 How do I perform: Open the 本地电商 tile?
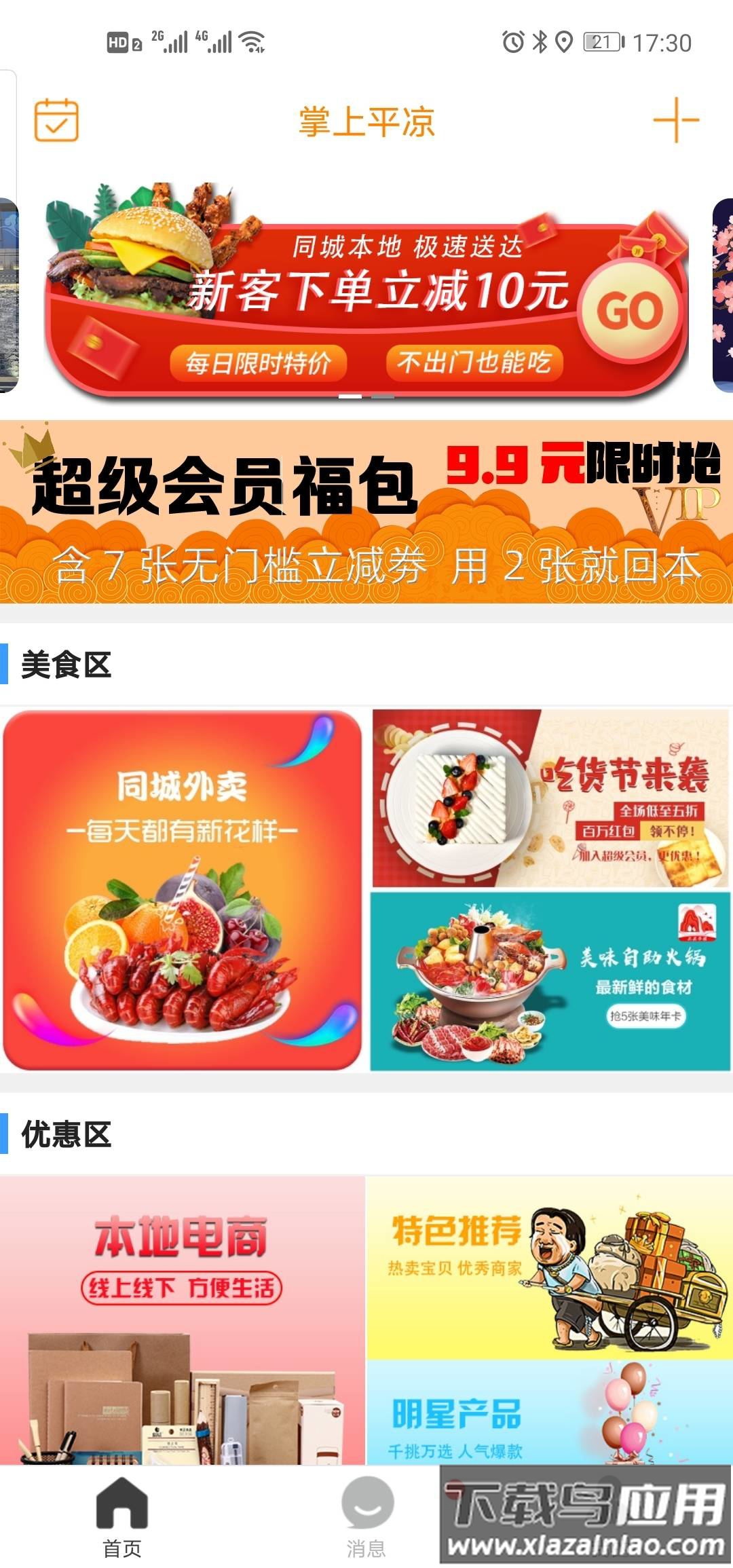click(x=182, y=1319)
